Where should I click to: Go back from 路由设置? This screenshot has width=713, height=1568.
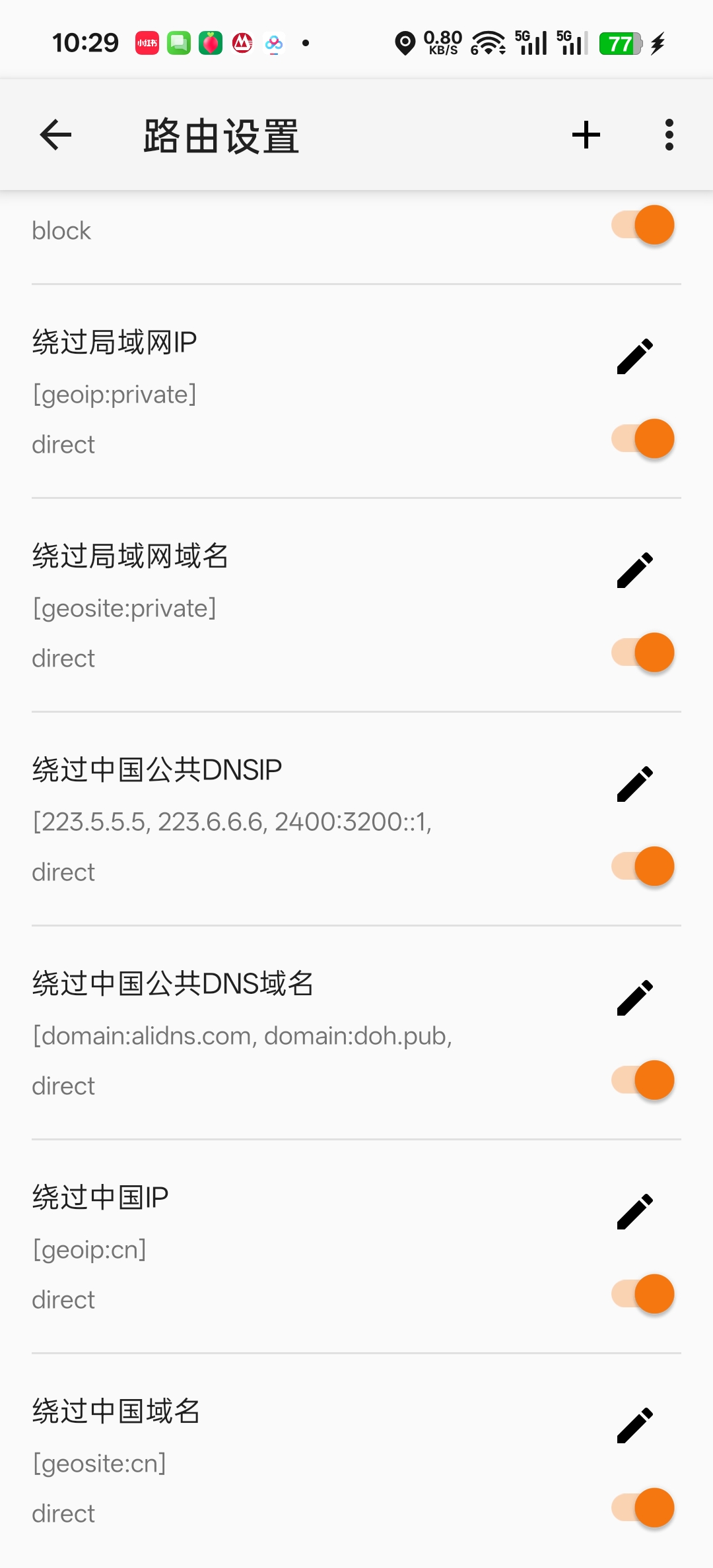tap(55, 135)
